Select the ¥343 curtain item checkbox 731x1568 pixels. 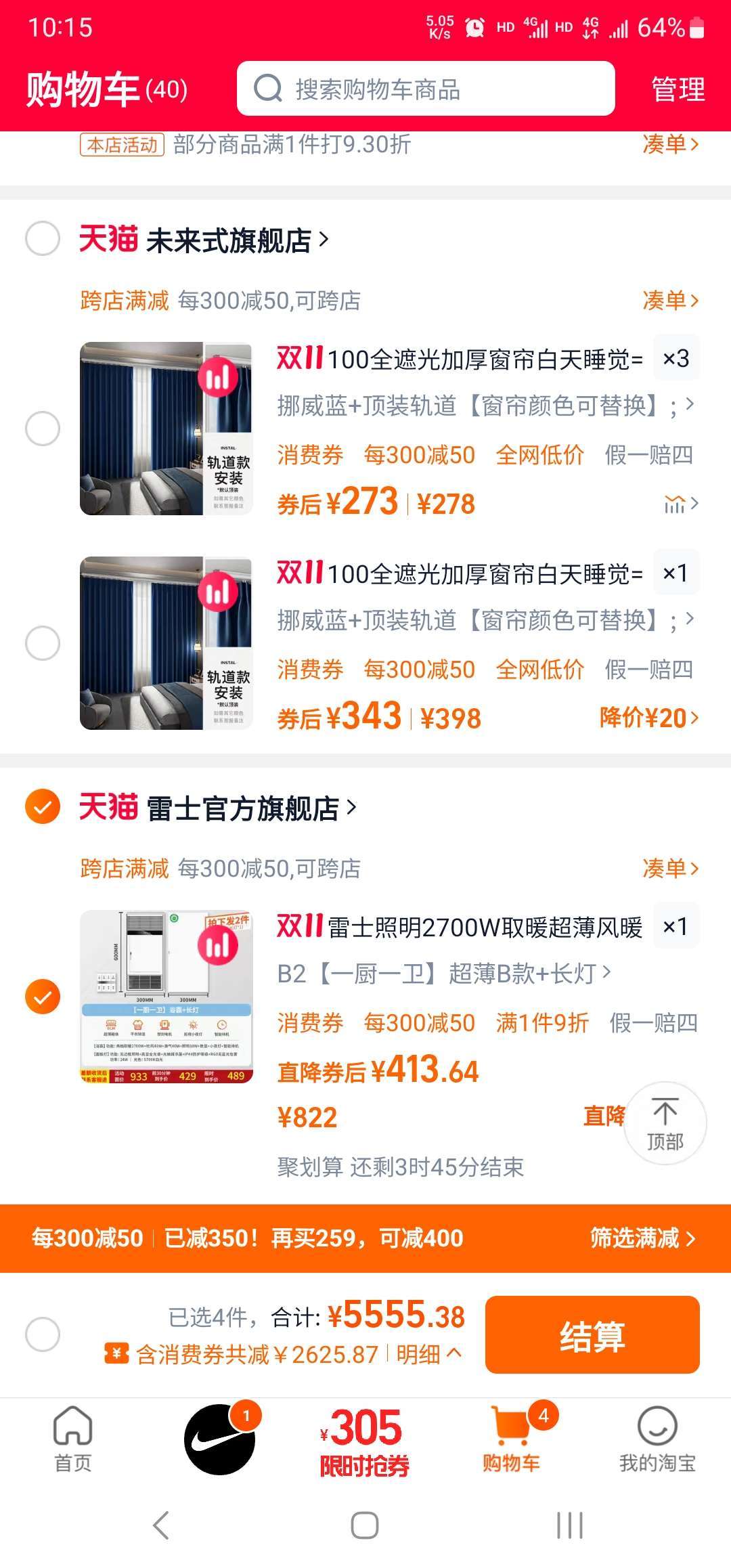(x=43, y=643)
